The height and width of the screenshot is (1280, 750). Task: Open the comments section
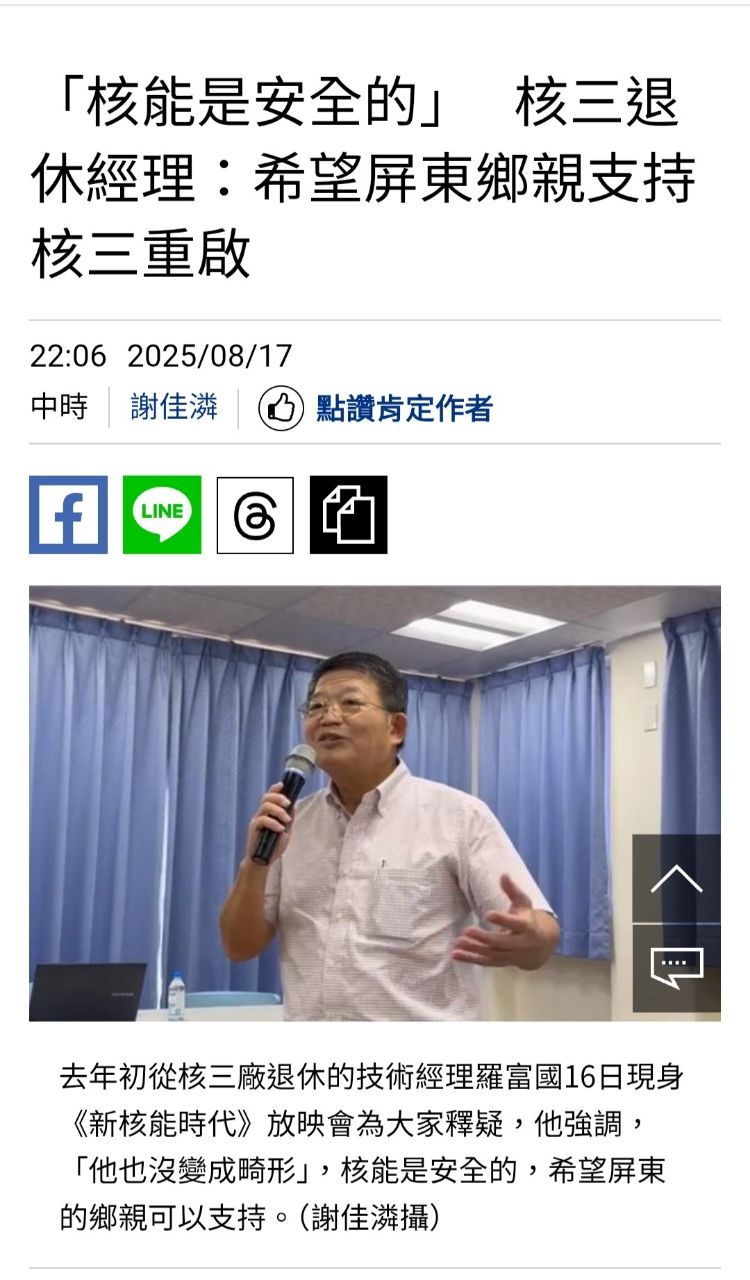pyautogui.click(x=676, y=967)
